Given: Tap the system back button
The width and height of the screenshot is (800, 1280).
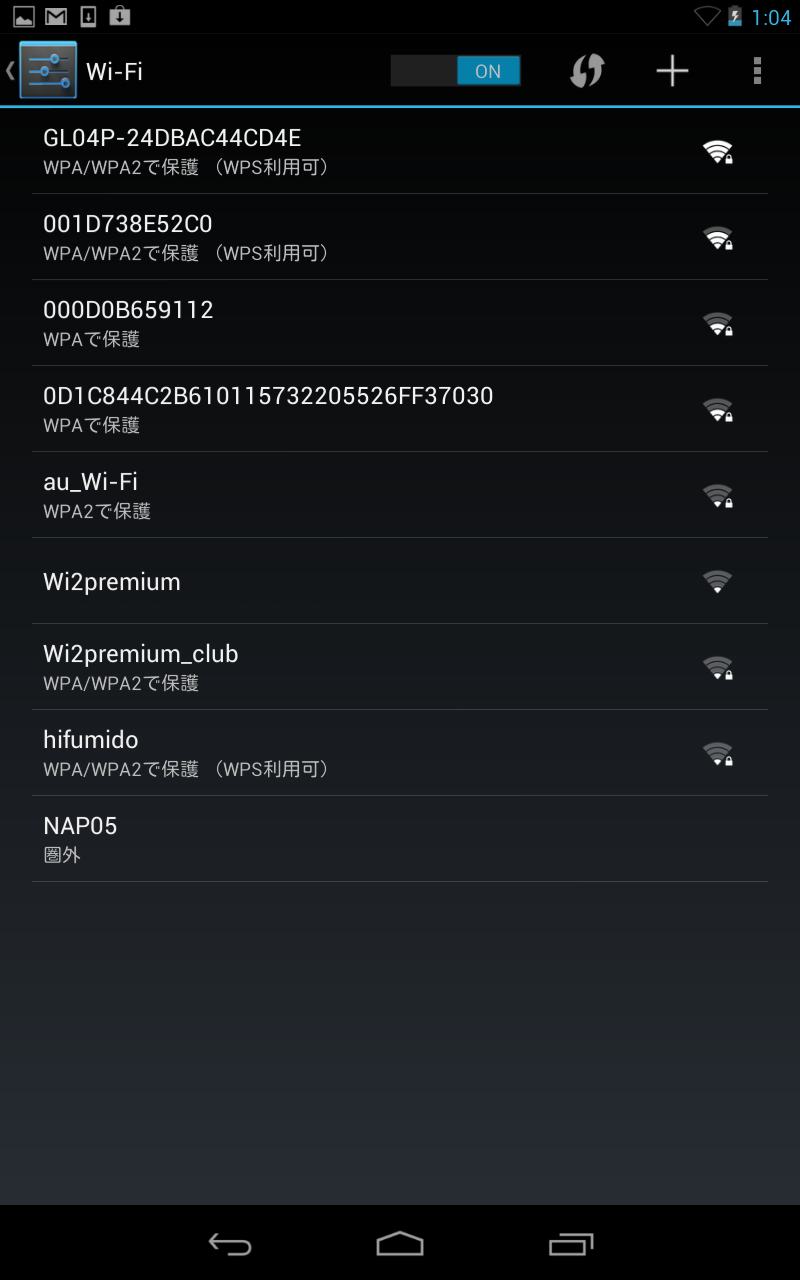Looking at the screenshot, I should pos(229,1244).
